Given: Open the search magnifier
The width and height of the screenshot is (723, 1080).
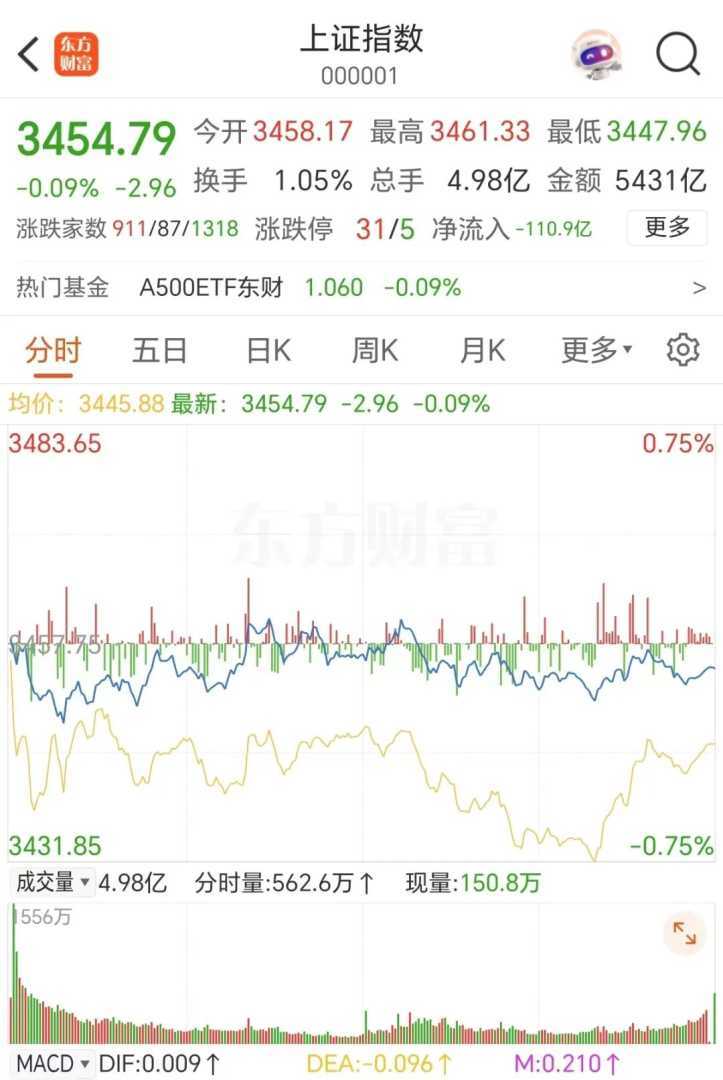Looking at the screenshot, I should coord(678,54).
